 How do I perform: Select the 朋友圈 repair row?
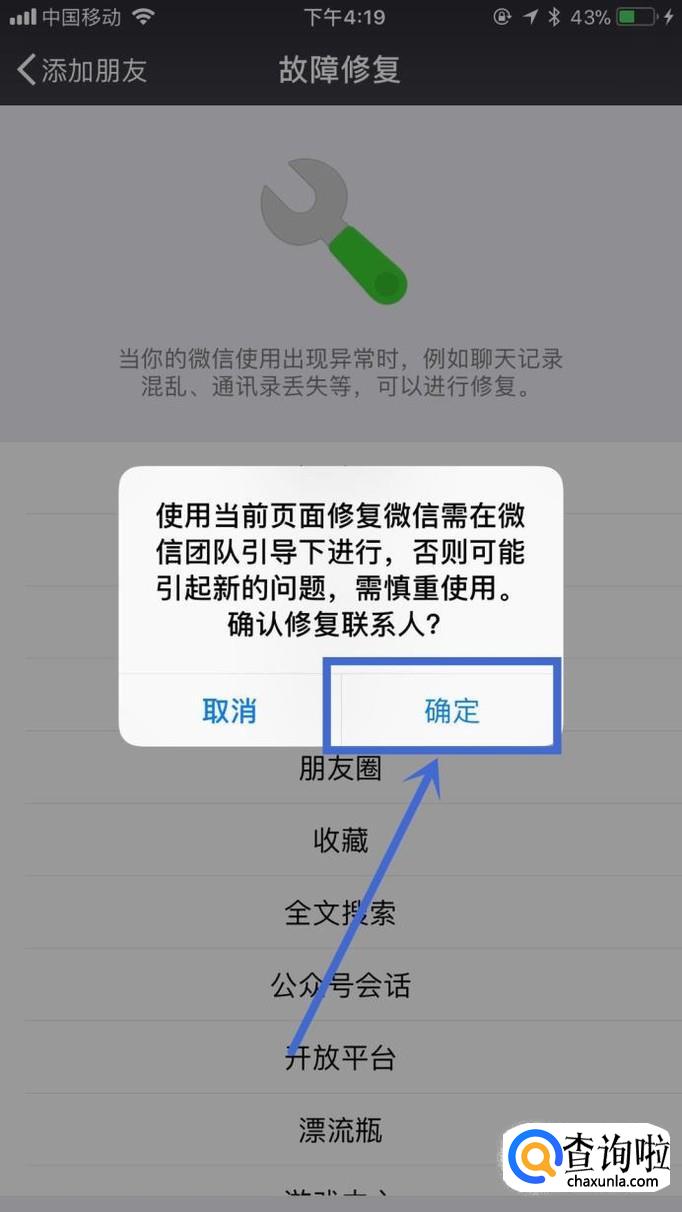click(340, 769)
